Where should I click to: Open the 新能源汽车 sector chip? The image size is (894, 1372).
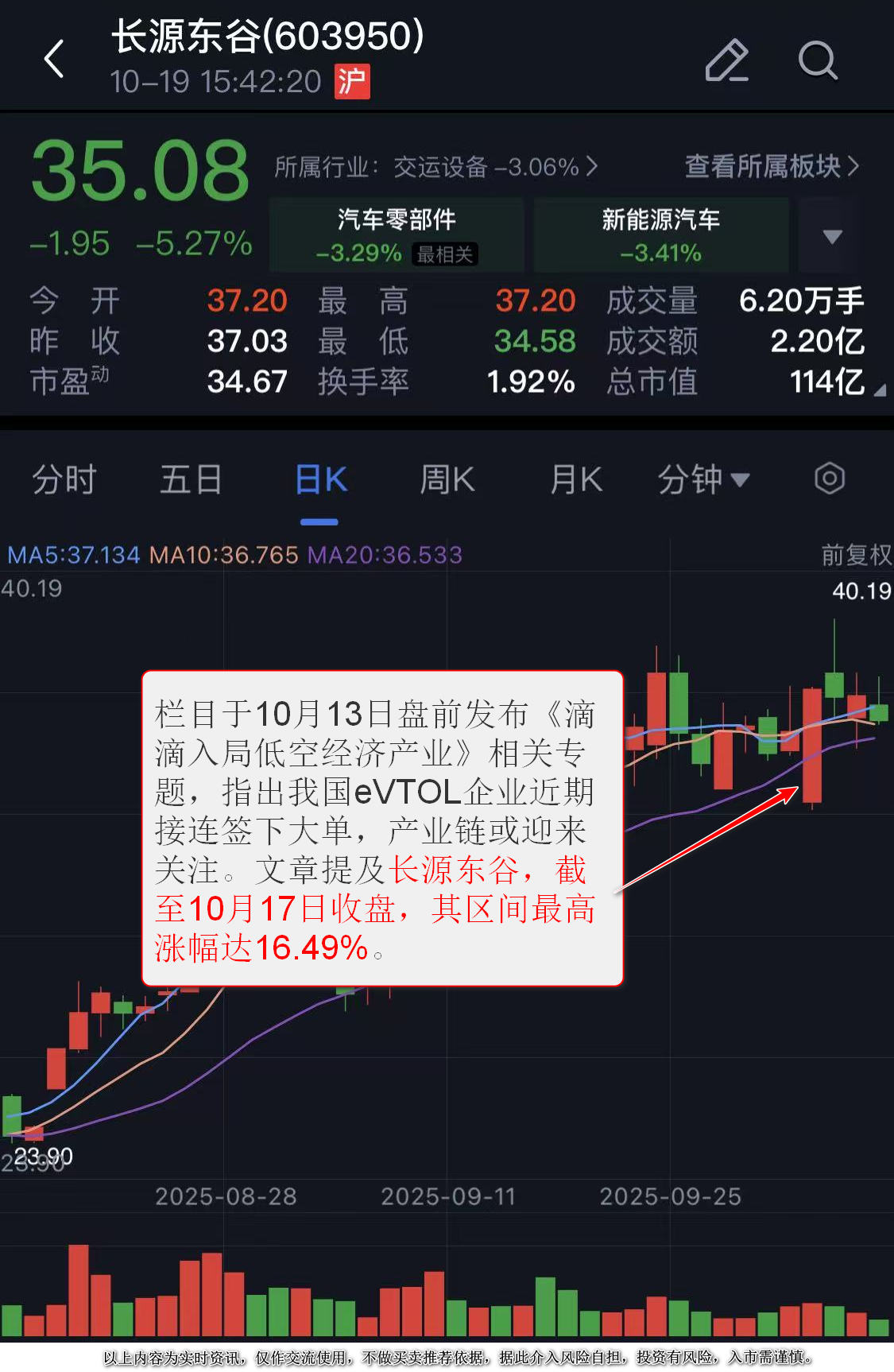pos(660,235)
